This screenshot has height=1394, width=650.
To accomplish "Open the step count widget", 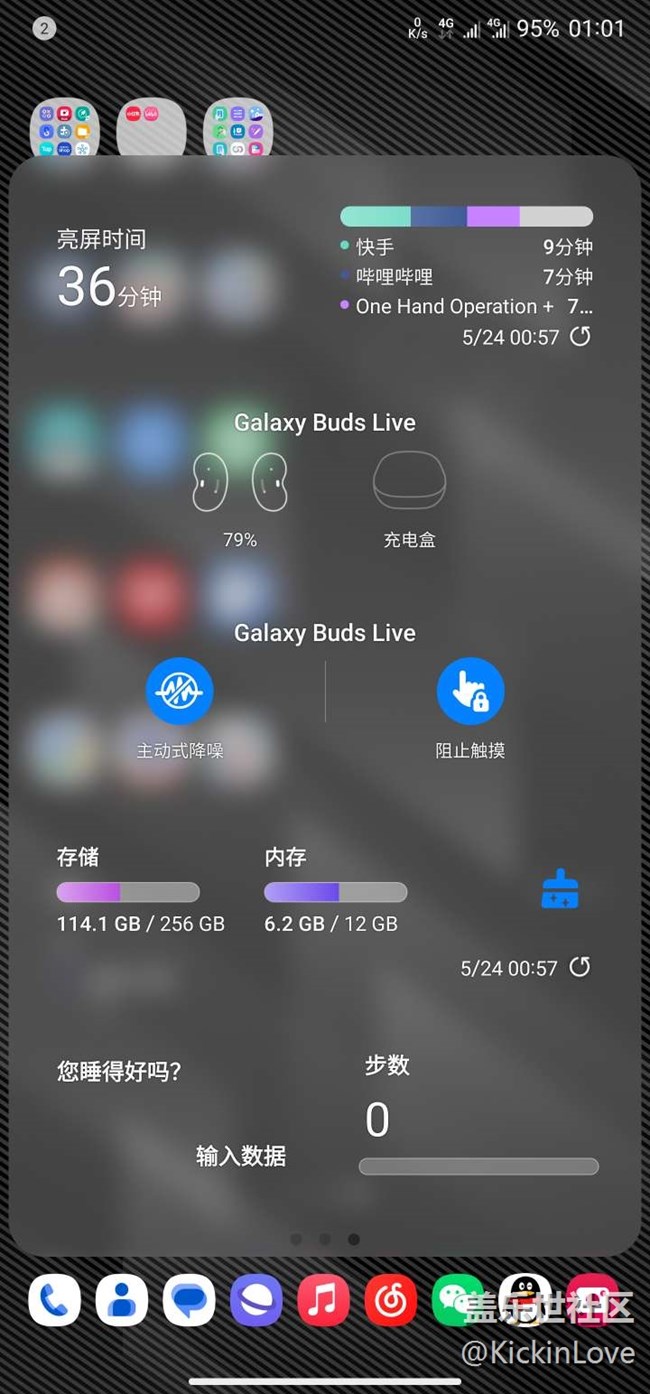I will point(478,1115).
